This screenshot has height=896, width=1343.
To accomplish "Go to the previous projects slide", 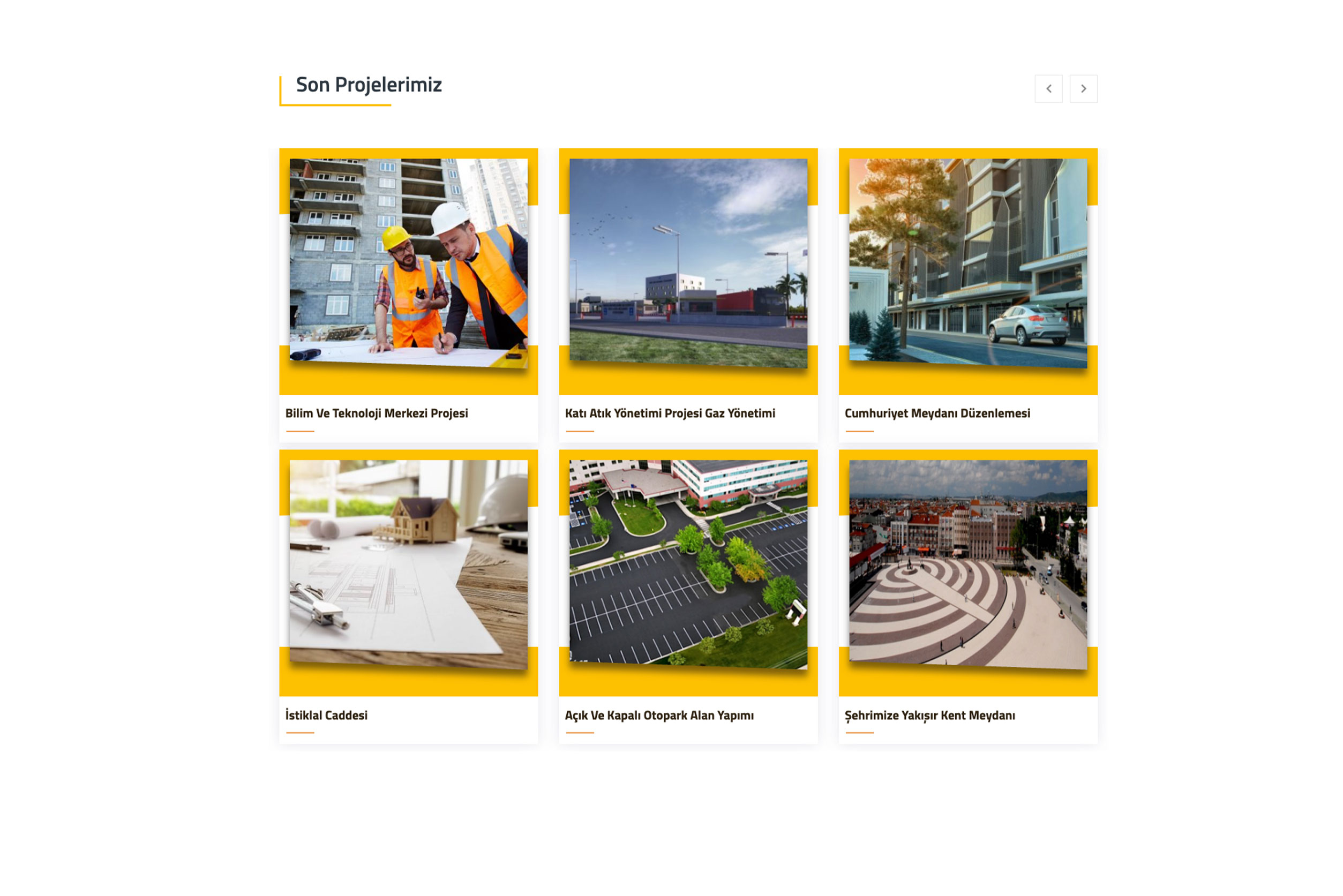I will coord(1048,88).
